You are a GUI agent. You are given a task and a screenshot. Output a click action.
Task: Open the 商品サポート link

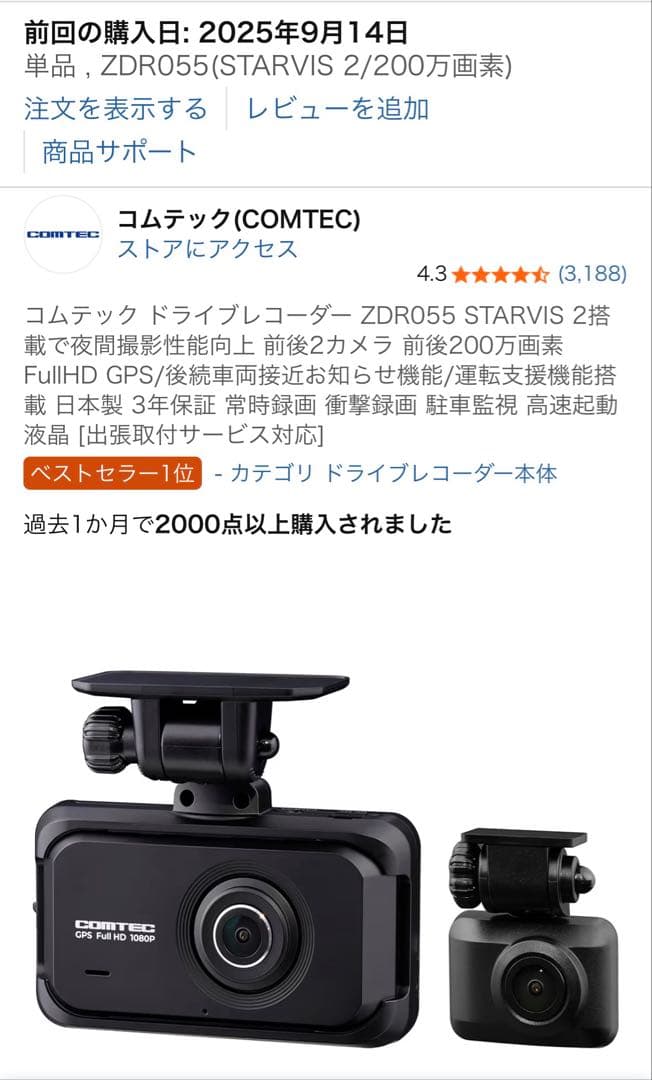[x=119, y=152]
